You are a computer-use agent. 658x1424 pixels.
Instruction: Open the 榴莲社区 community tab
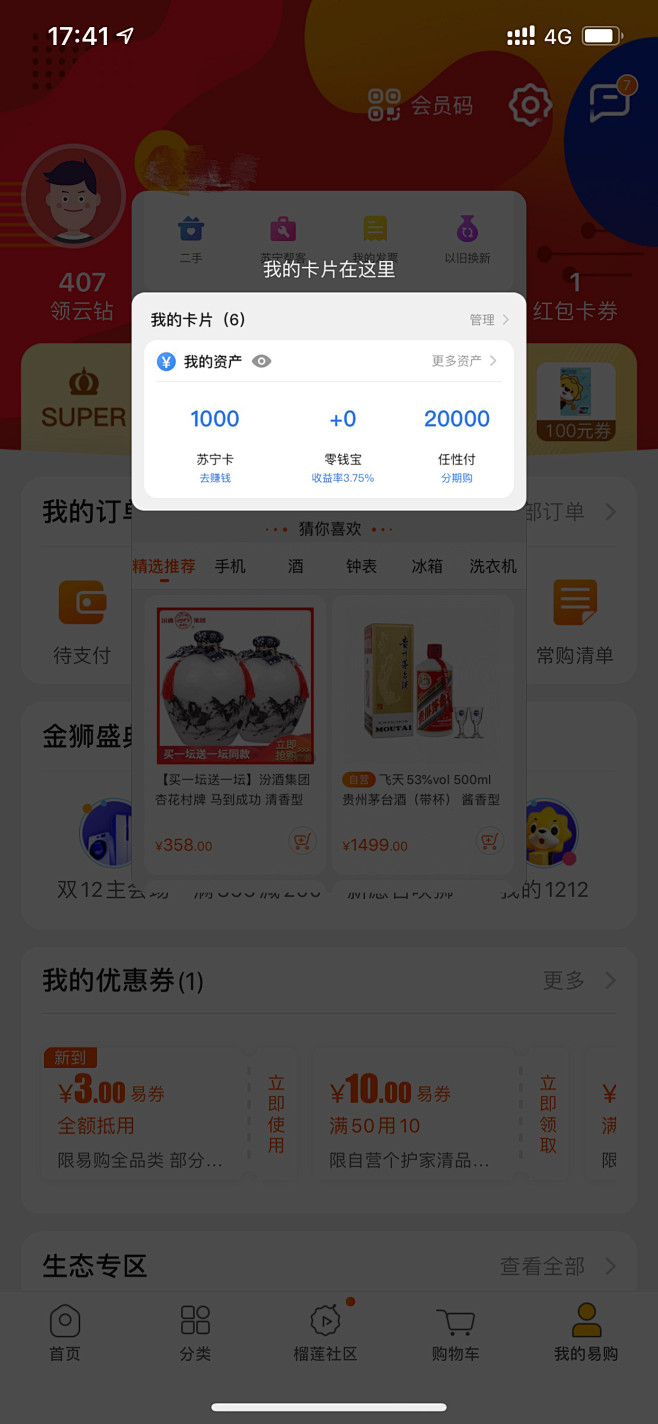(325, 1334)
